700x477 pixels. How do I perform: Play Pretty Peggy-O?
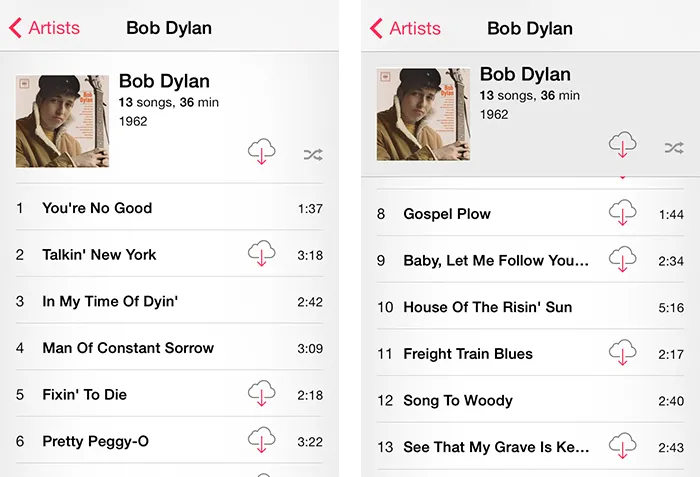95,441
